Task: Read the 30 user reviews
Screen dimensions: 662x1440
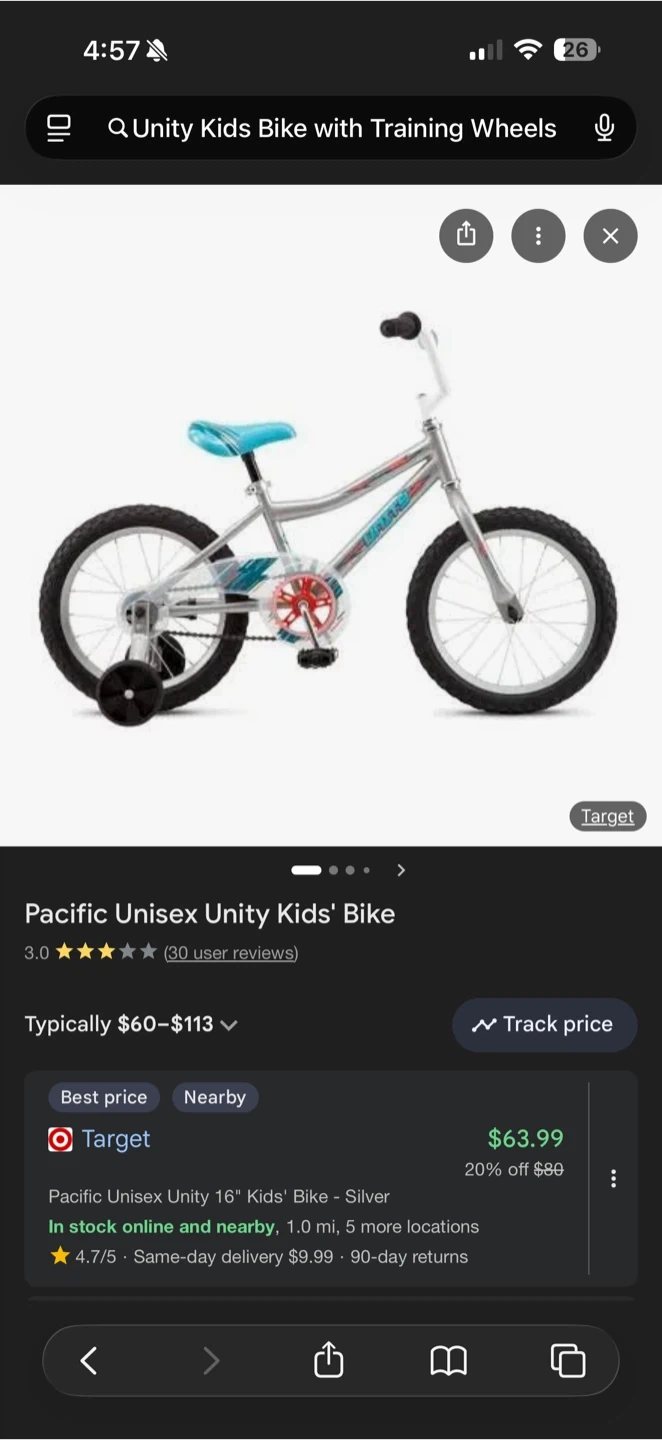Action: 231,952
